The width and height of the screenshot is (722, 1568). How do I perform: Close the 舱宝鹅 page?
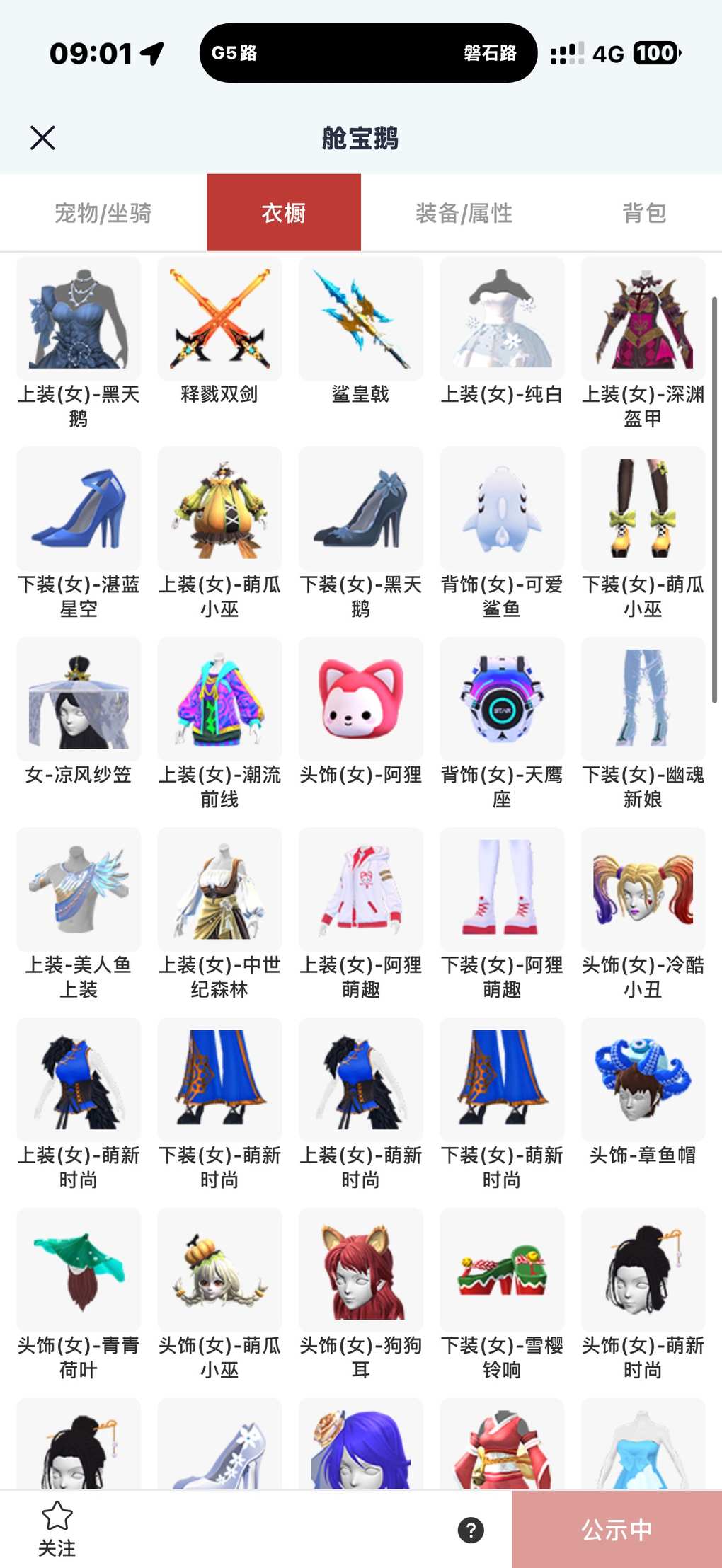click(x=42, y=138)
